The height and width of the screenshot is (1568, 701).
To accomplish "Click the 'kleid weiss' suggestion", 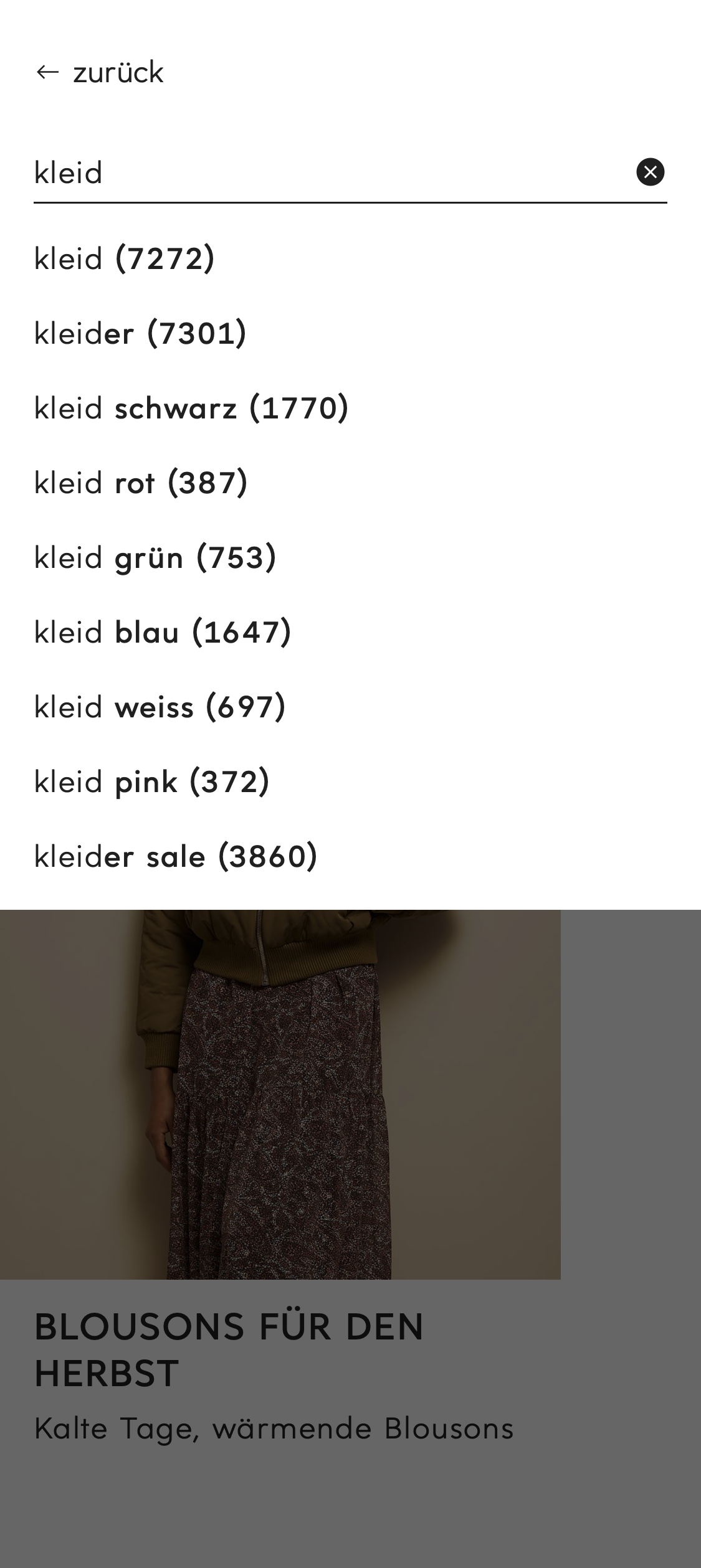I will 161,707.
